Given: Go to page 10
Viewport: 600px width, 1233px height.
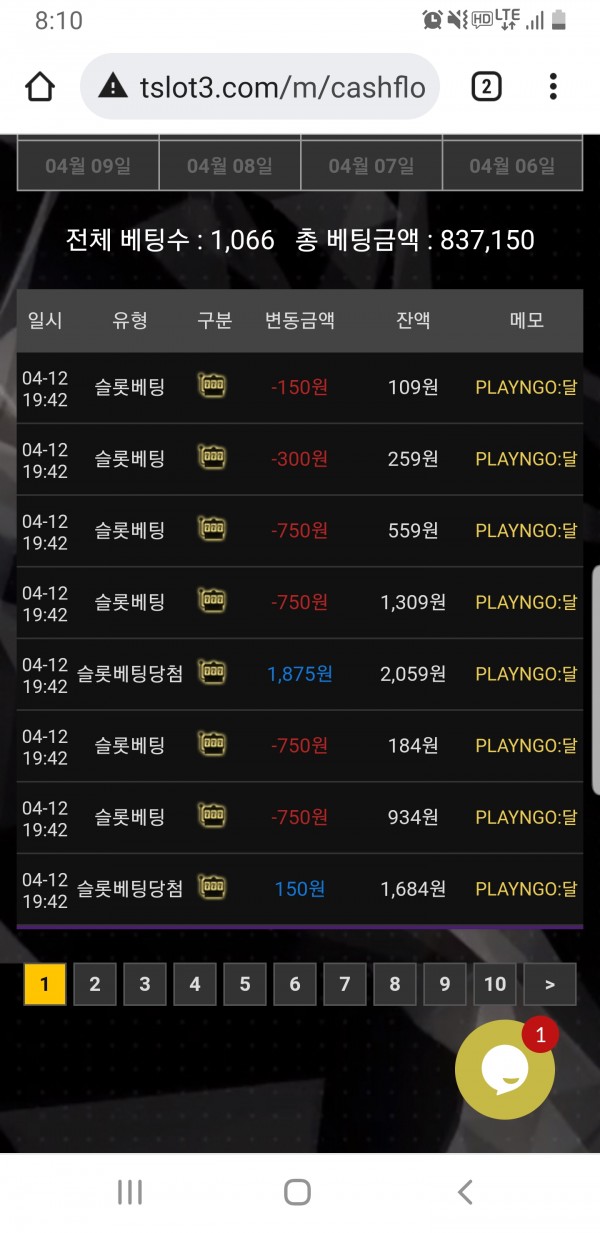Looking at the screenshot, I should pyautogui.click(x=495, y=985).
